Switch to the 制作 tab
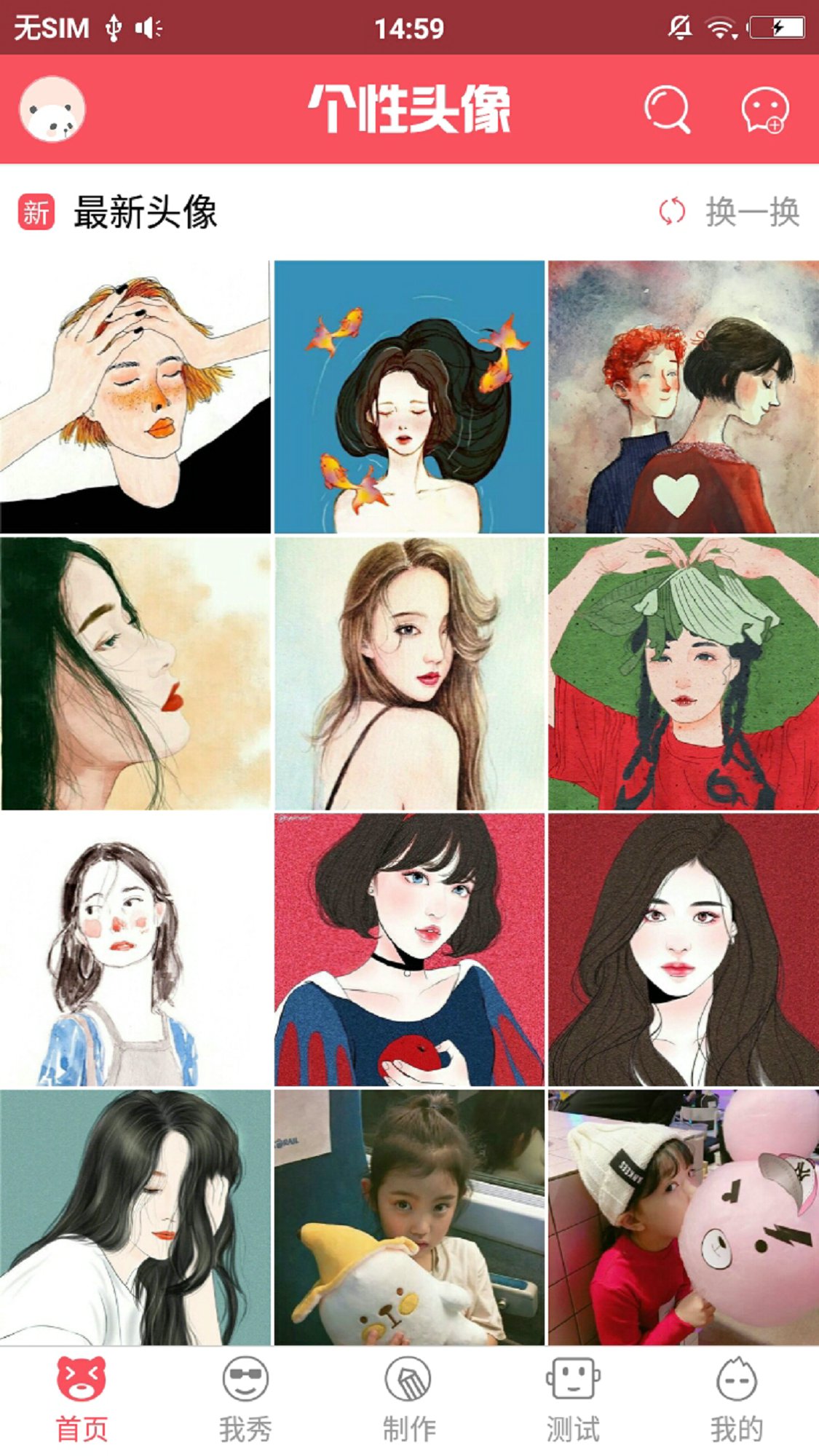 pos(409,1398)
